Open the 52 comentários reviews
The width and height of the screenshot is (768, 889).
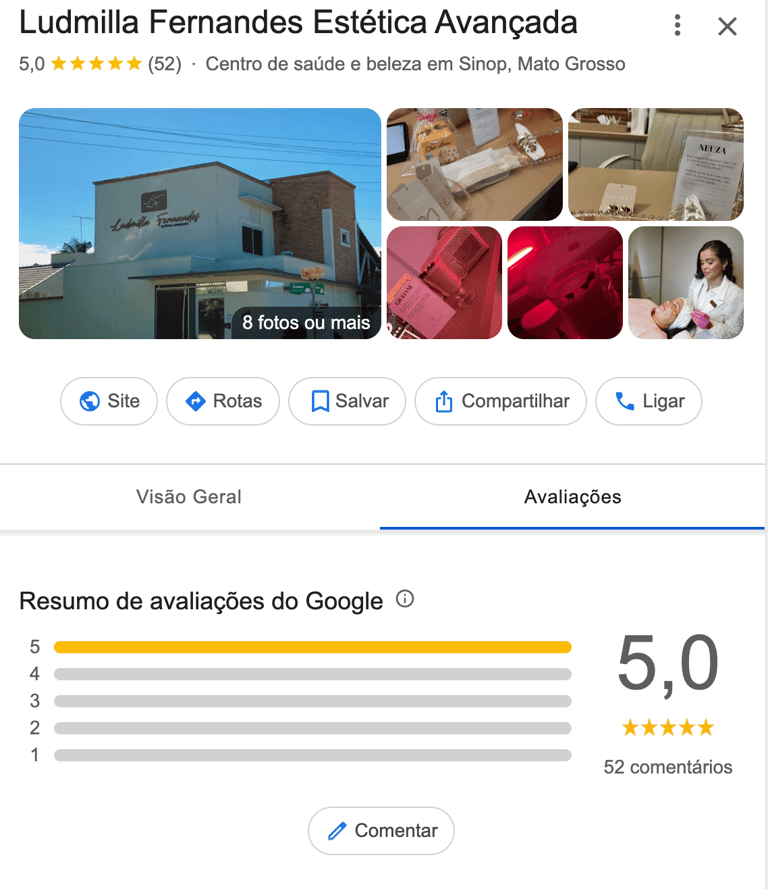coord(668,768)
